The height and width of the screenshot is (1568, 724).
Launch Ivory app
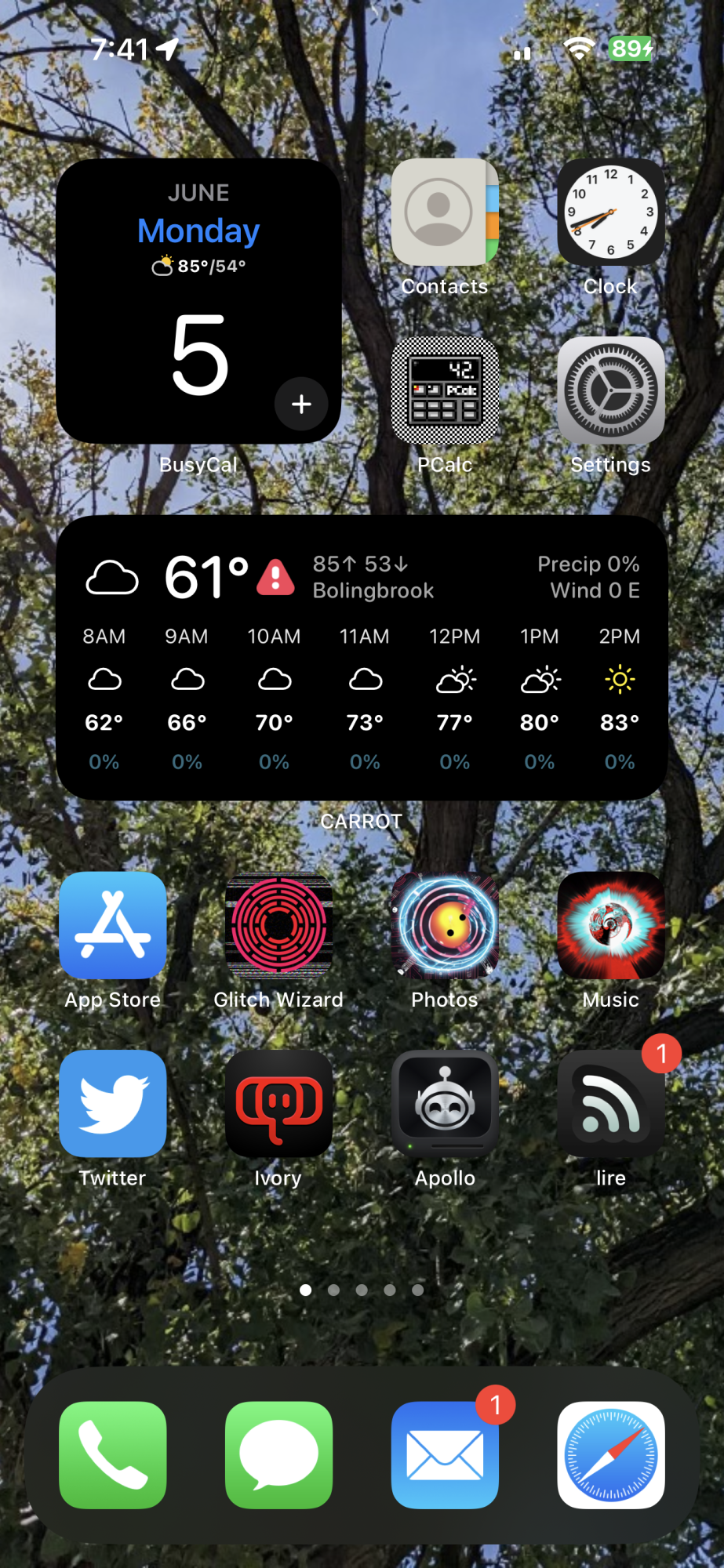coord(278,1103)
